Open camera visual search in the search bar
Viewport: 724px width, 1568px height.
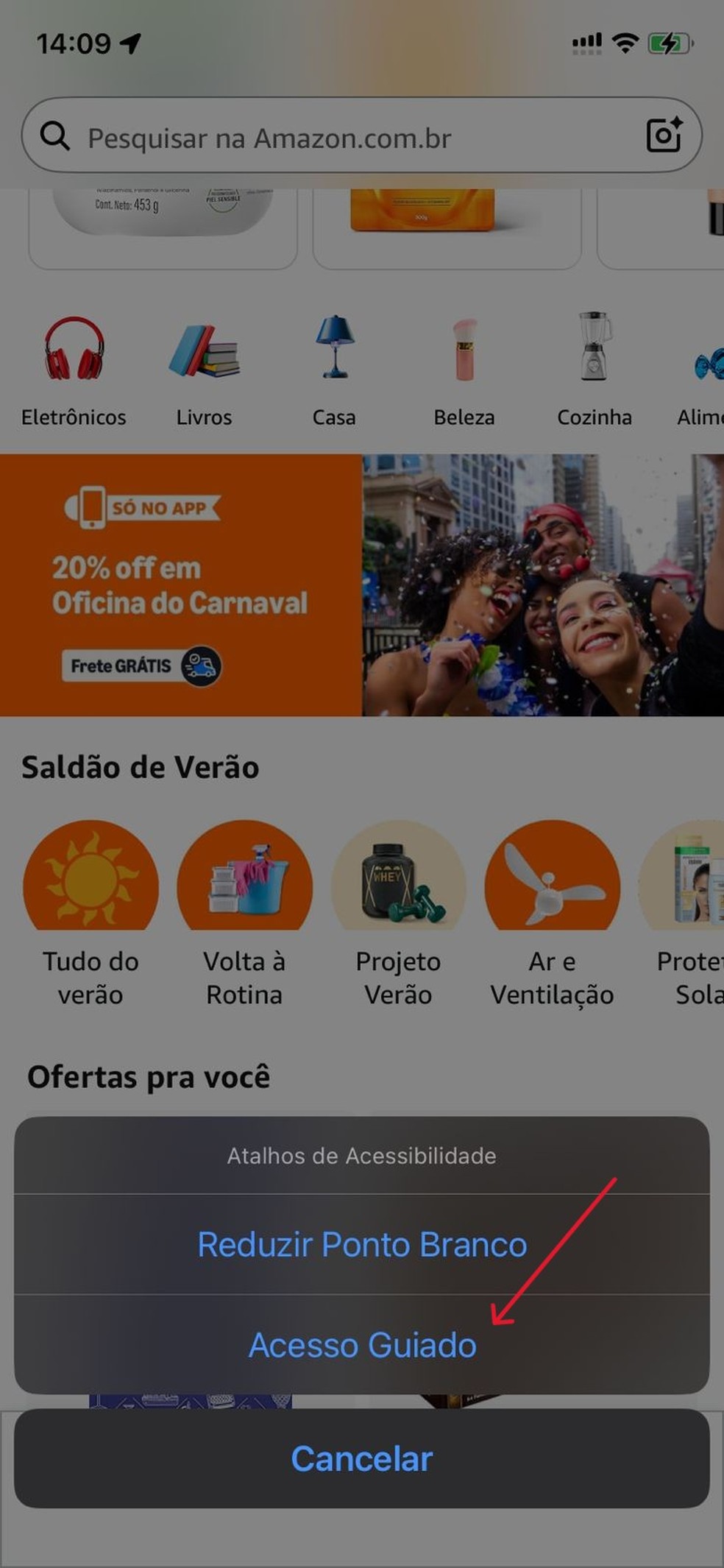pos(664,135)
